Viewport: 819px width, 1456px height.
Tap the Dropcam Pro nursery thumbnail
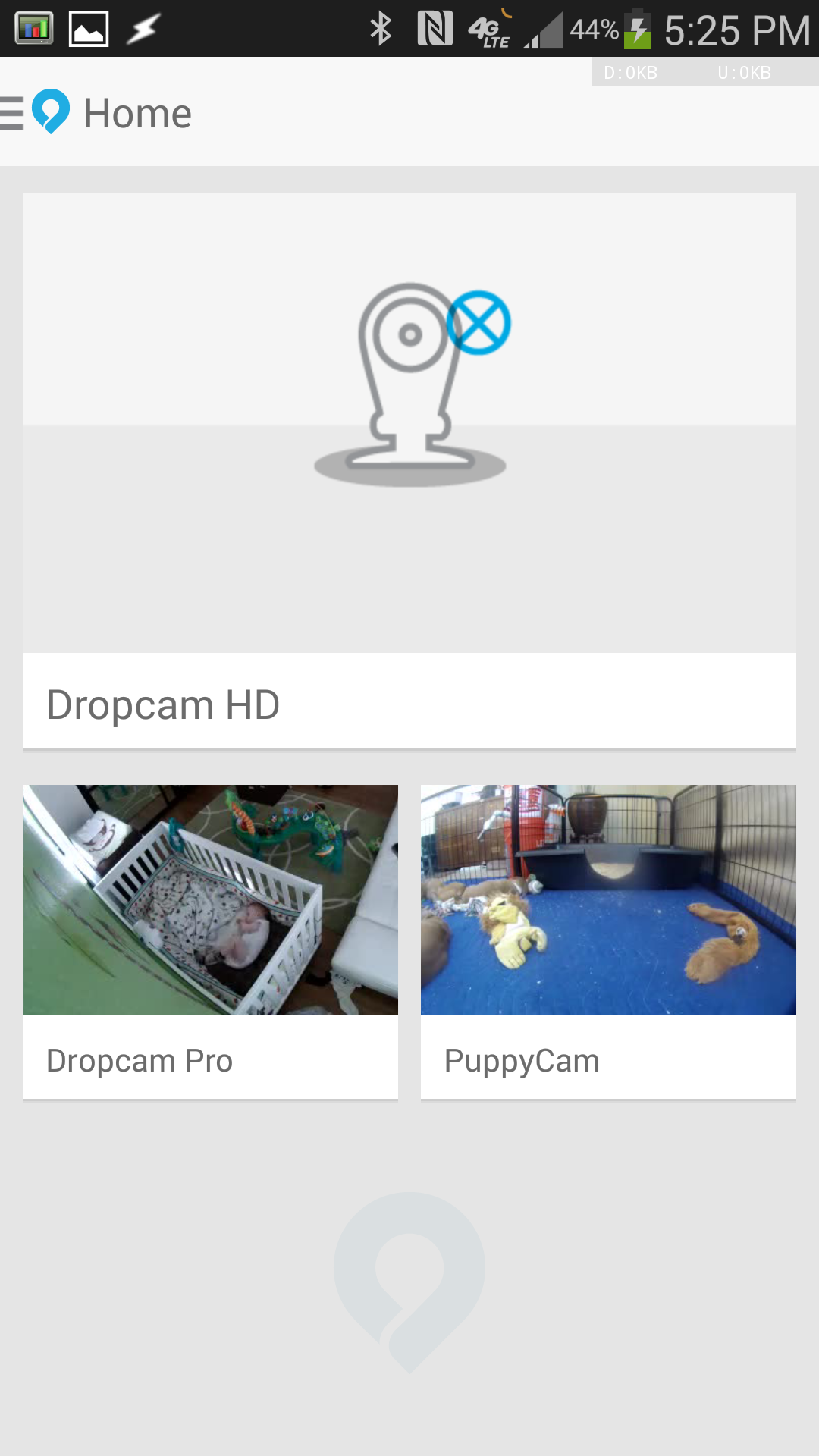[210, 899]
